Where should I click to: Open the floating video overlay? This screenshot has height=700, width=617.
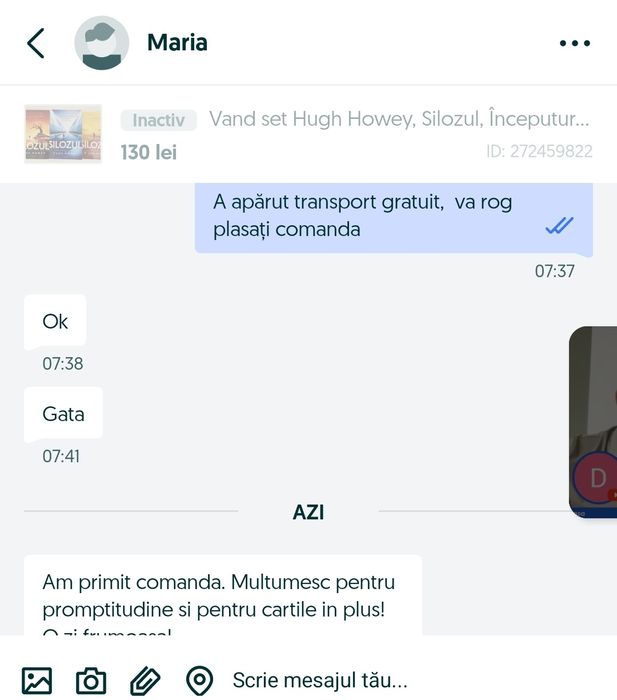[593, 422]
